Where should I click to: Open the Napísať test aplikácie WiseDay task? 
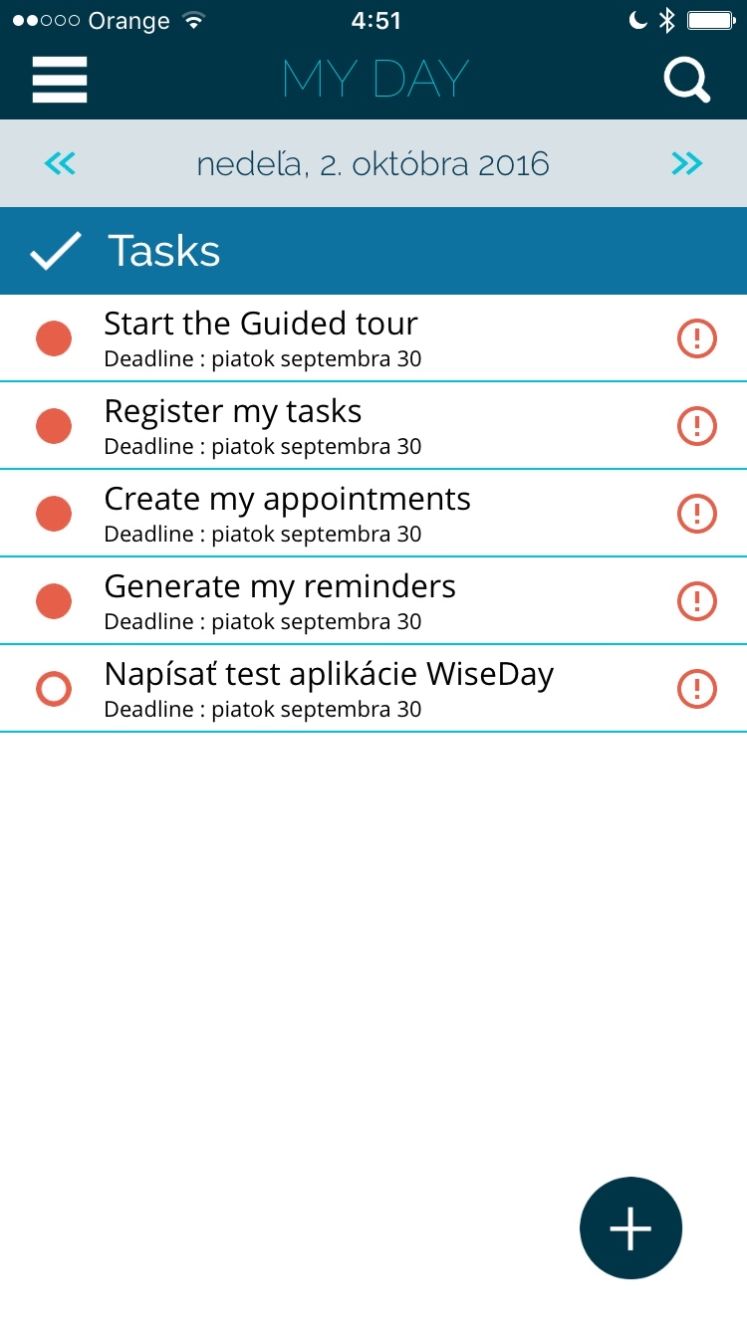[329, 675]
